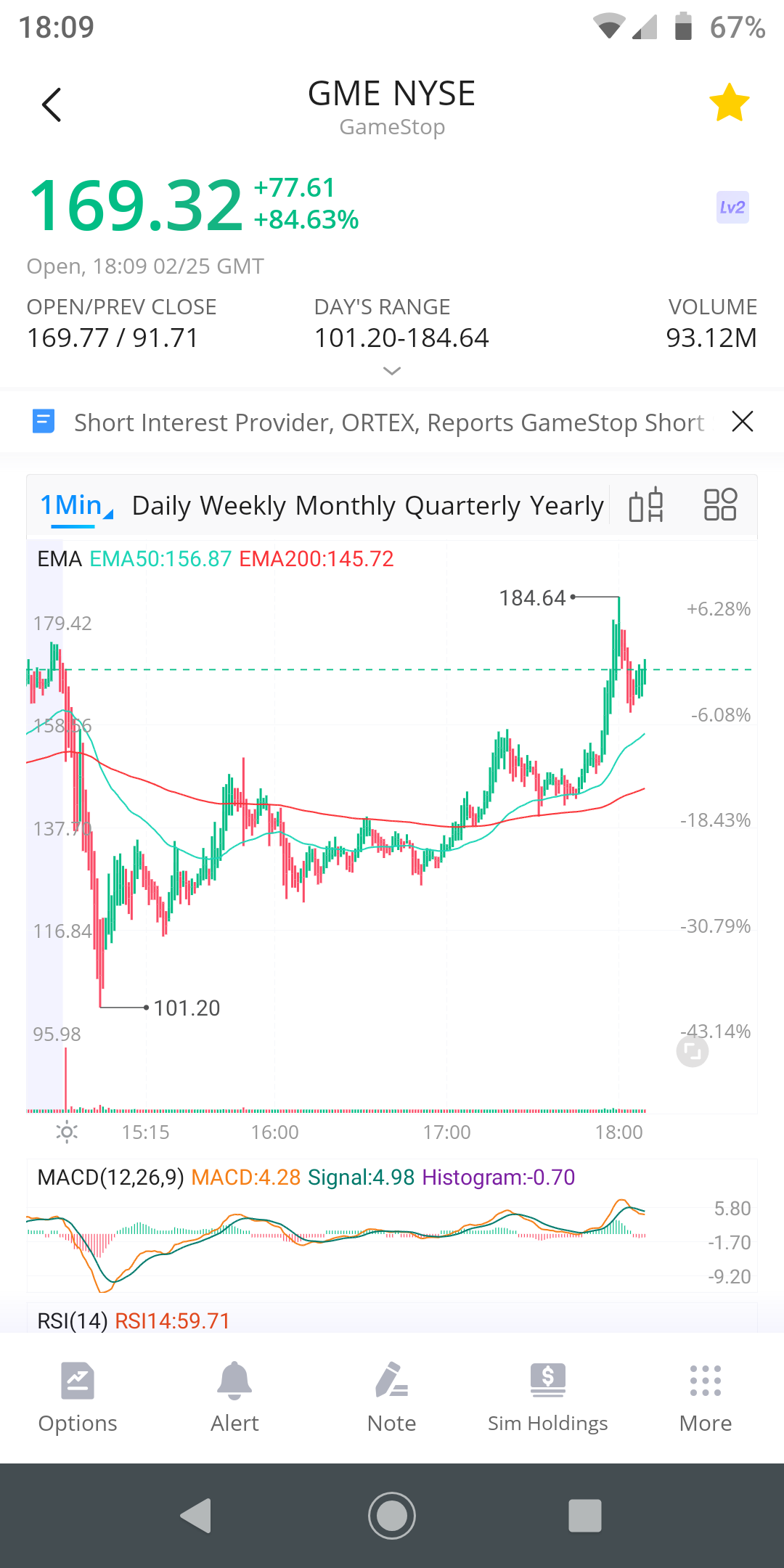Image resolution: width=784 pixels, height=1568 pixels.
Task: Dismiss the news banner
Action: 742,422
